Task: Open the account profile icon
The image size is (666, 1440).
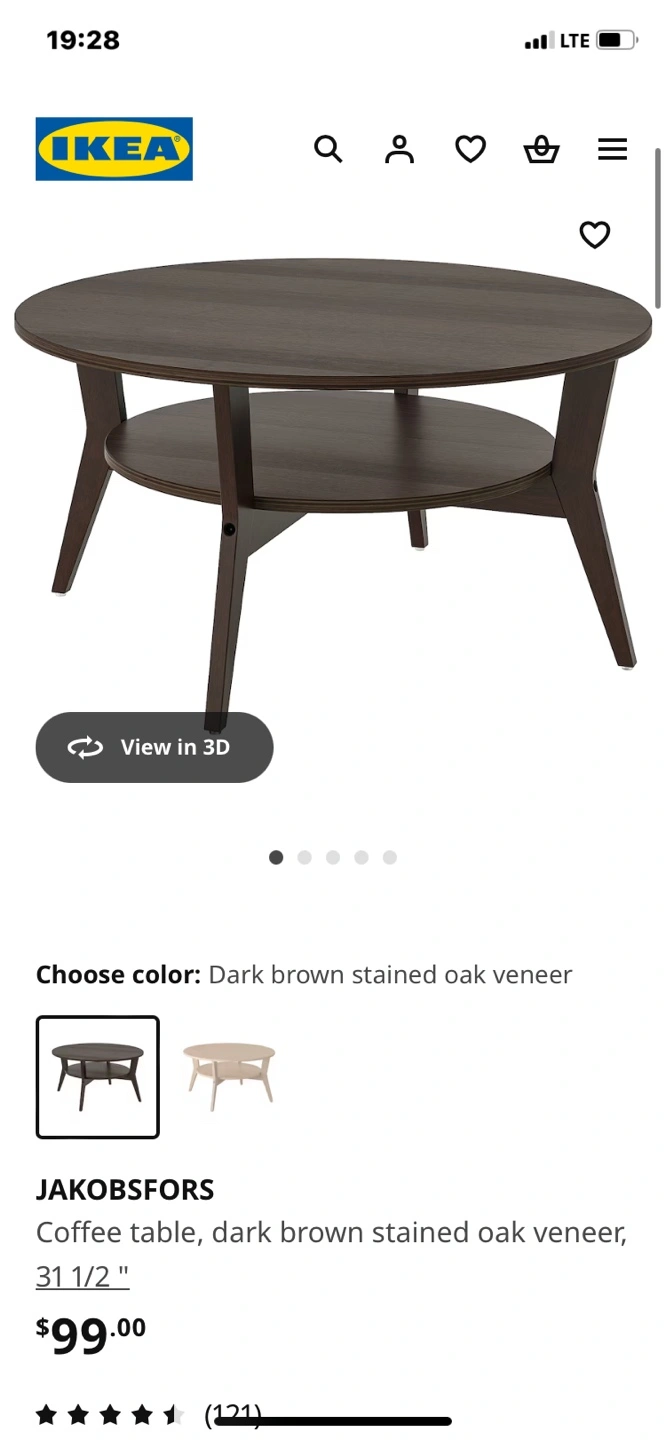Action: pos(399,150)
